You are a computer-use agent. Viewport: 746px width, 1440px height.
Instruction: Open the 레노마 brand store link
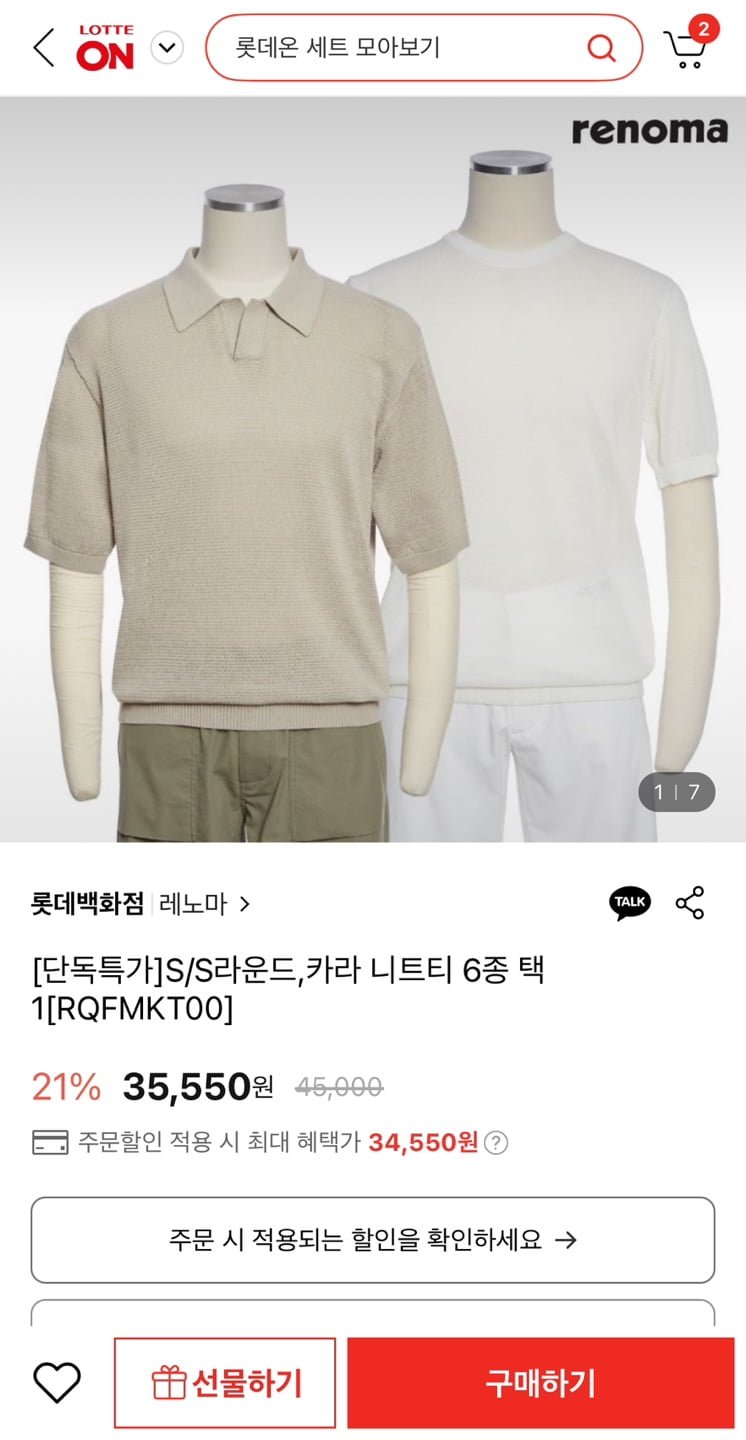pos(204,904)
